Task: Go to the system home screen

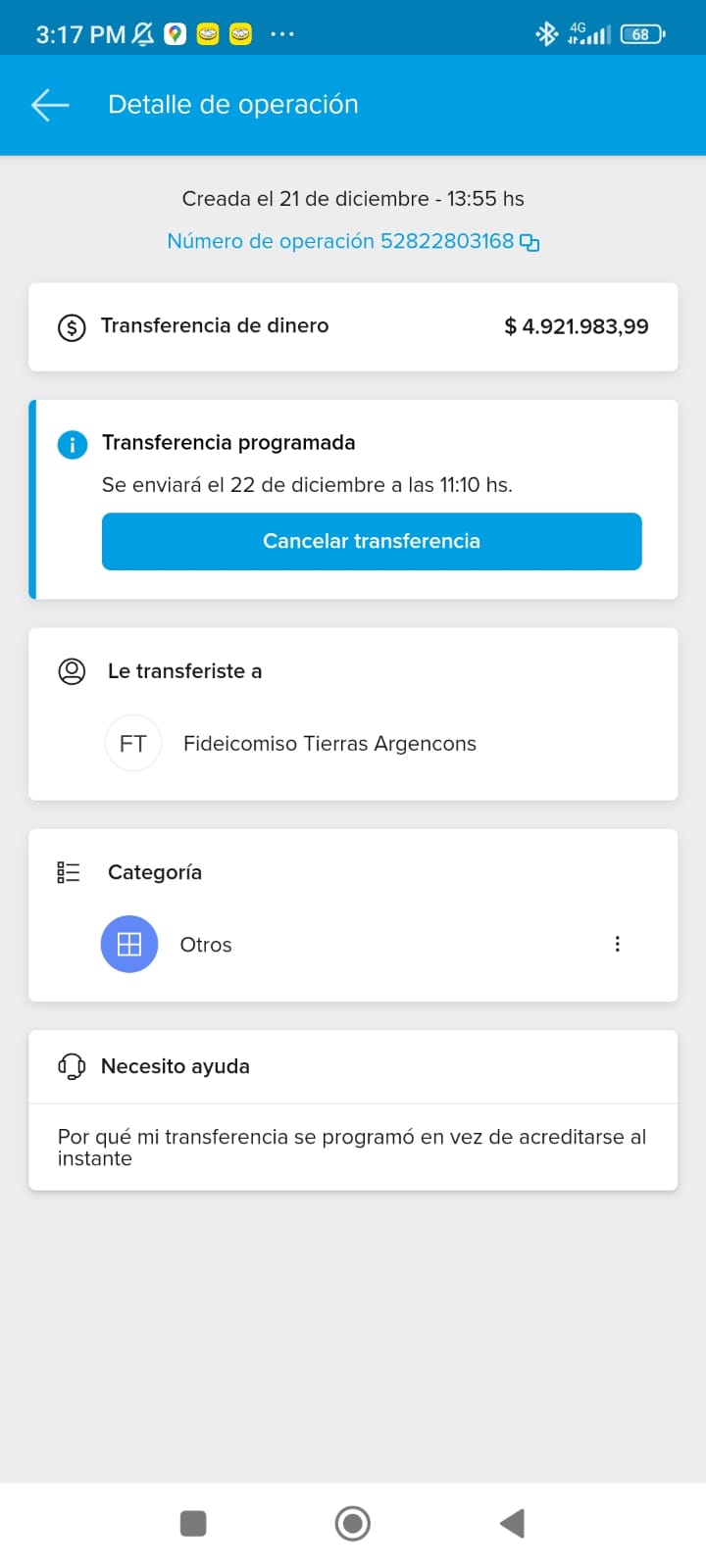Action: pos(353,1524)
